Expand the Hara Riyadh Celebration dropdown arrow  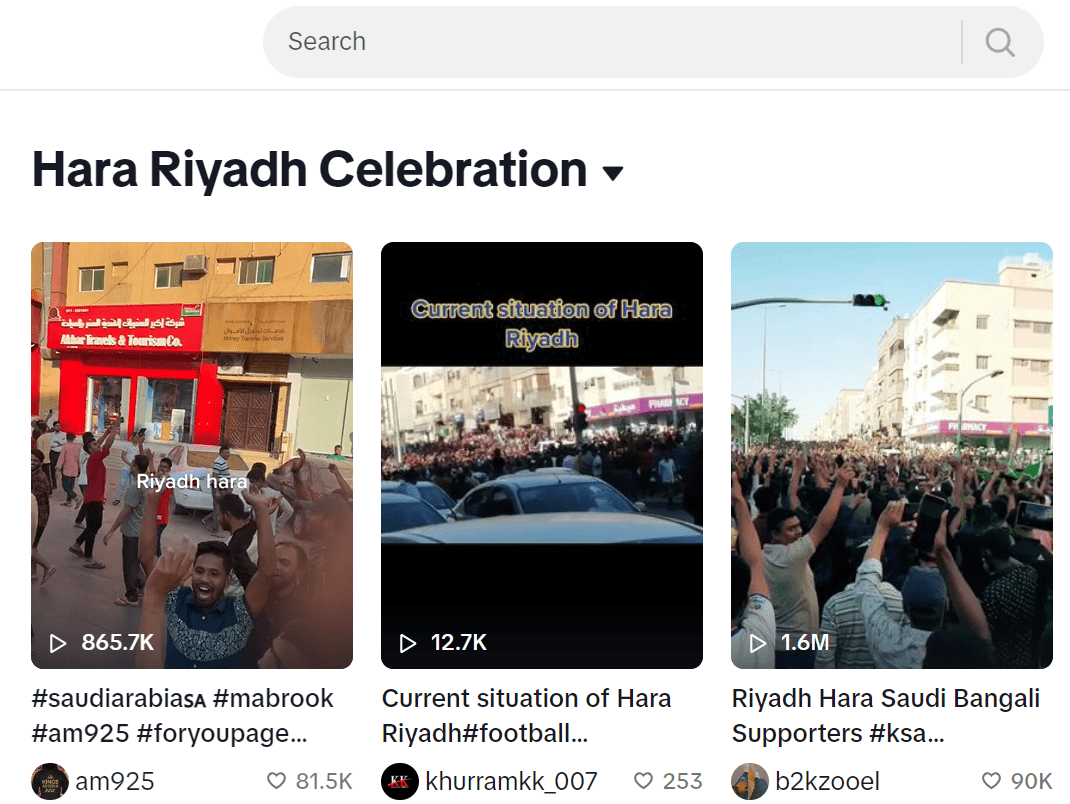pyautogui.click(x=613, y=173)
